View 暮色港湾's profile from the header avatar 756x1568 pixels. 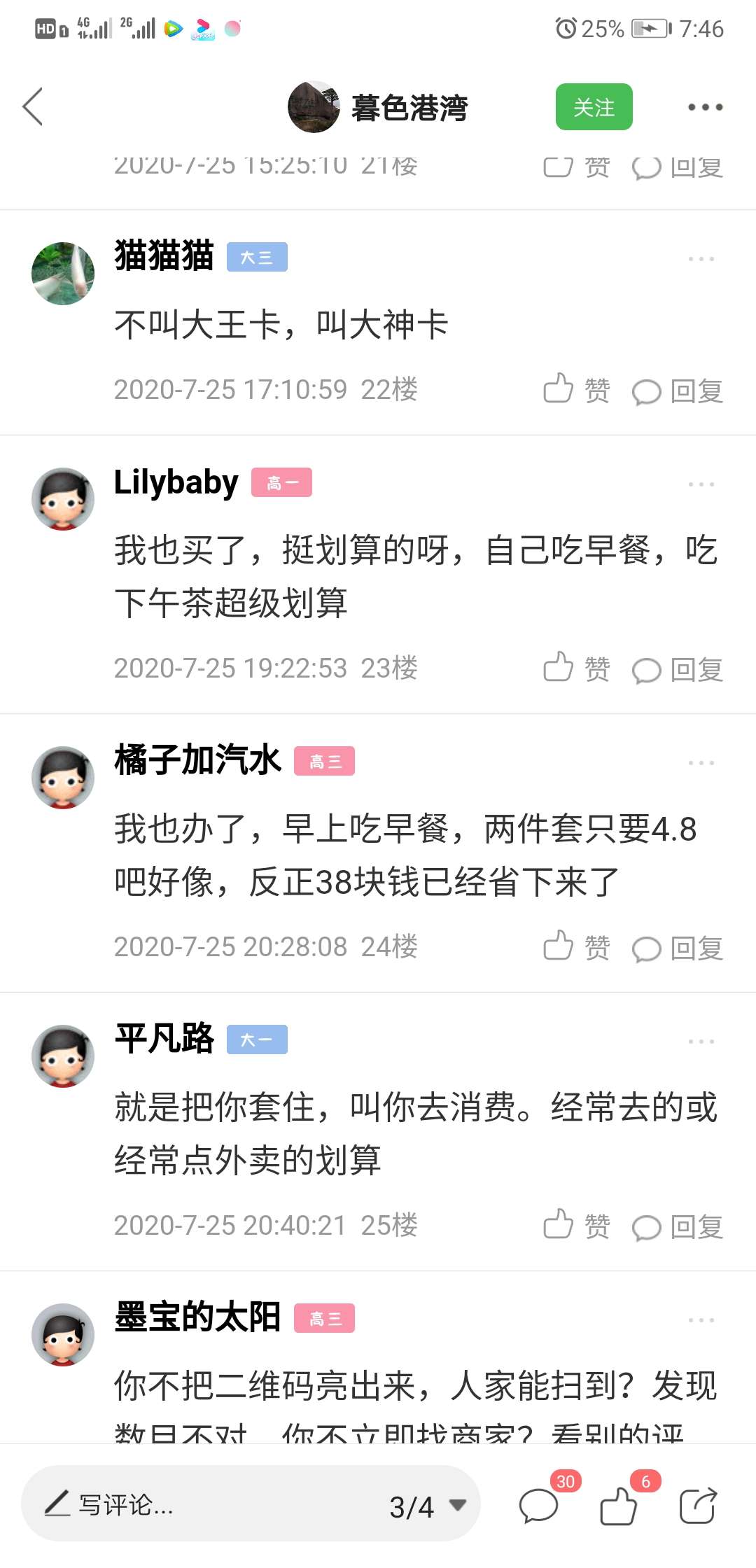314,107
